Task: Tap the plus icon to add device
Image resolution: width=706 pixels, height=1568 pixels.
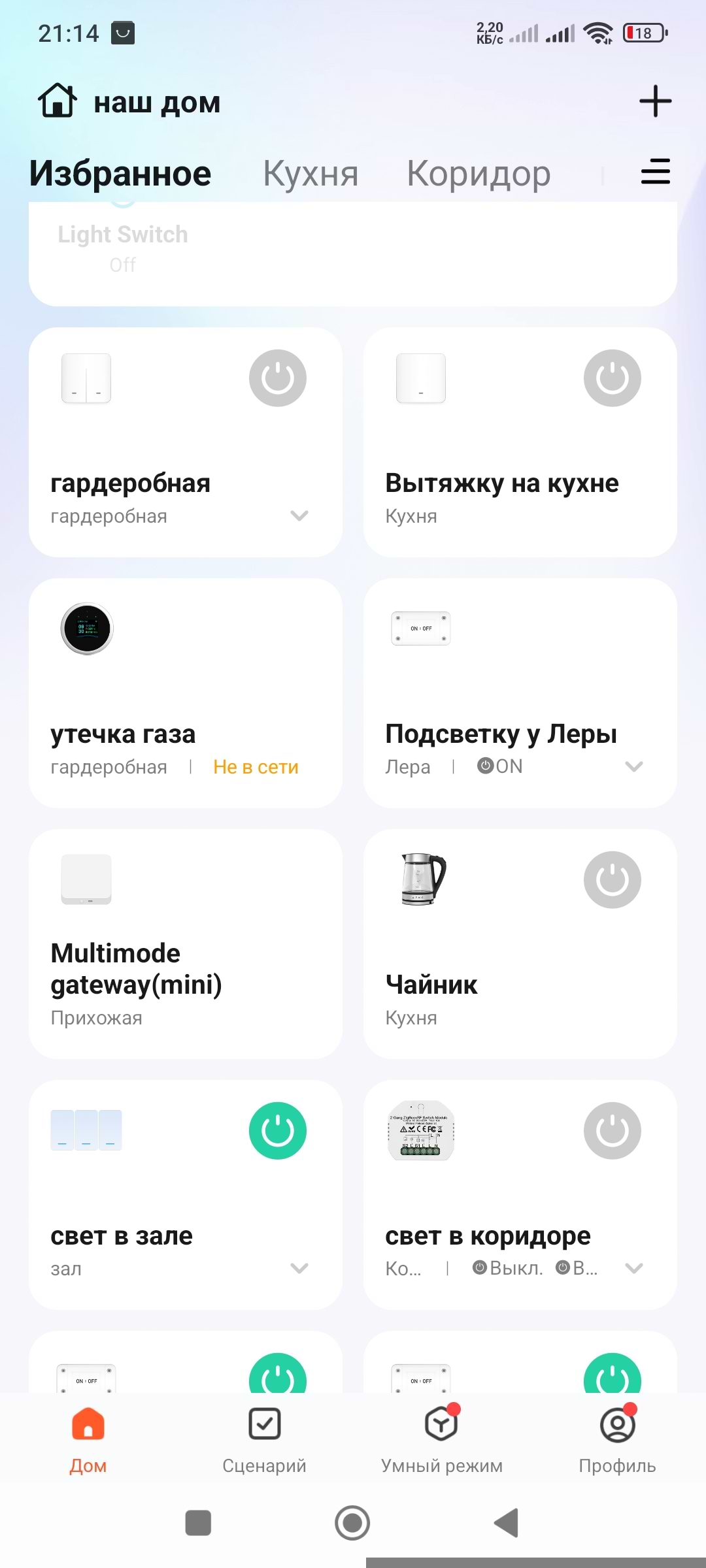Action: (655, 101)
